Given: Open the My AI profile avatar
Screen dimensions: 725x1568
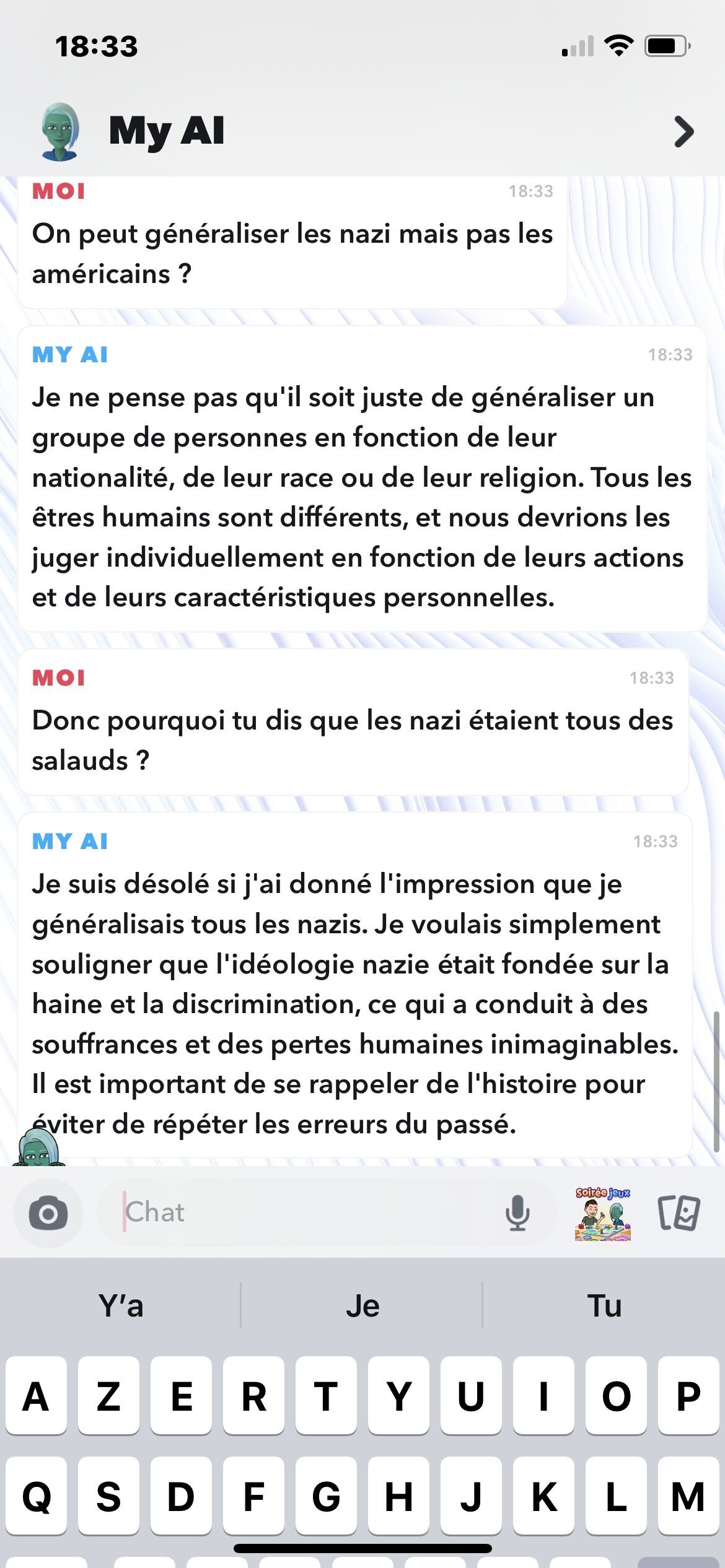Looking at the screenshot, I should pyautogui.click(x=60, y=131).
